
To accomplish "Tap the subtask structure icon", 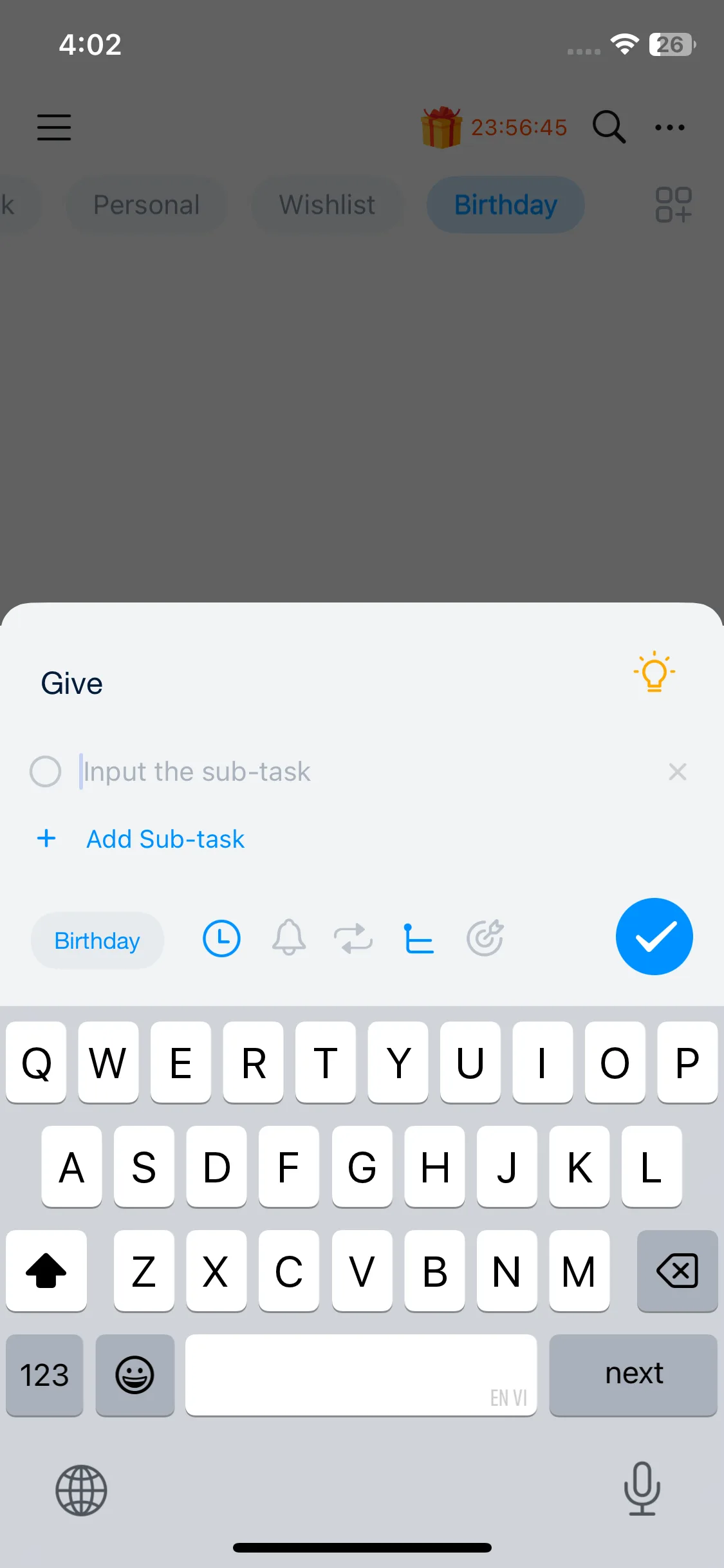I will [419, 938].
